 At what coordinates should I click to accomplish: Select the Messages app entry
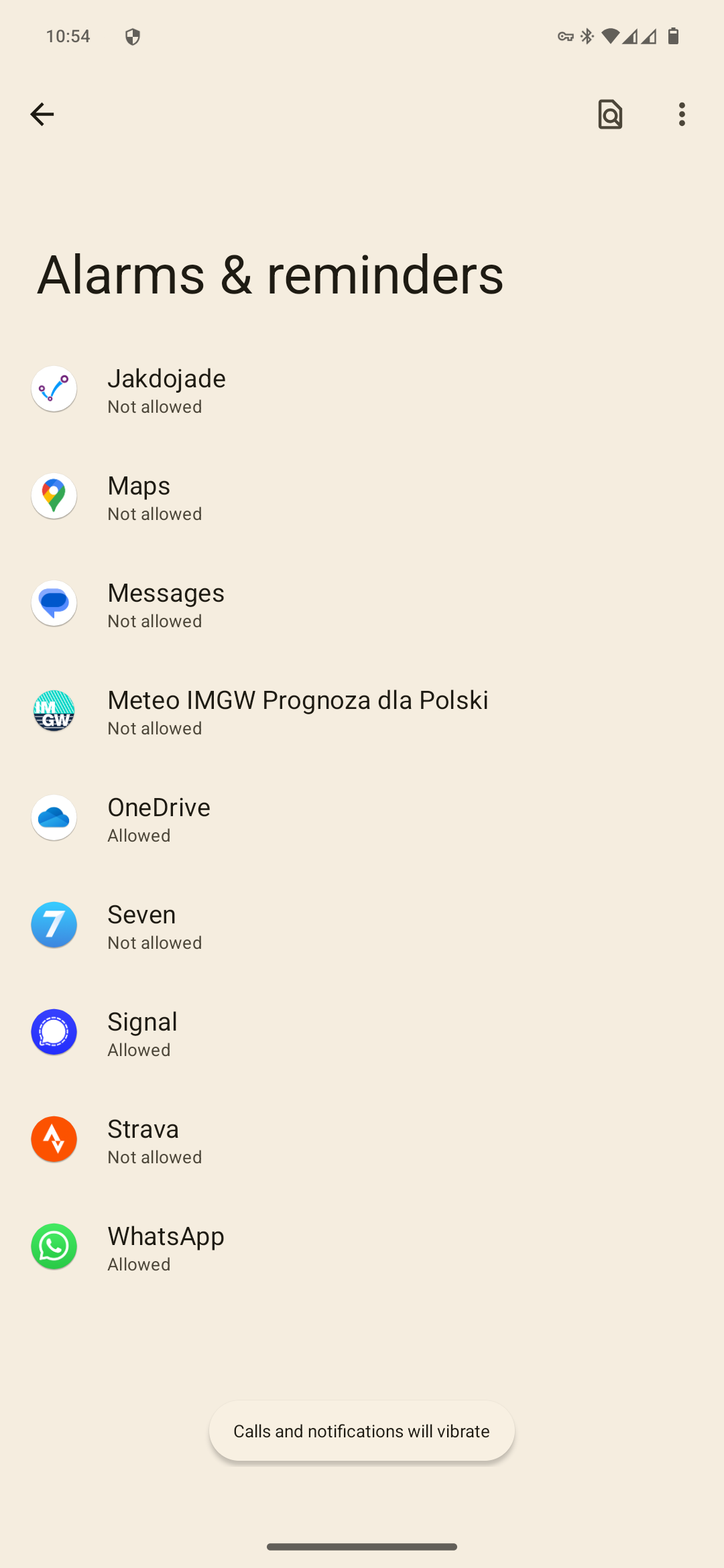click(x=362, y=603)
